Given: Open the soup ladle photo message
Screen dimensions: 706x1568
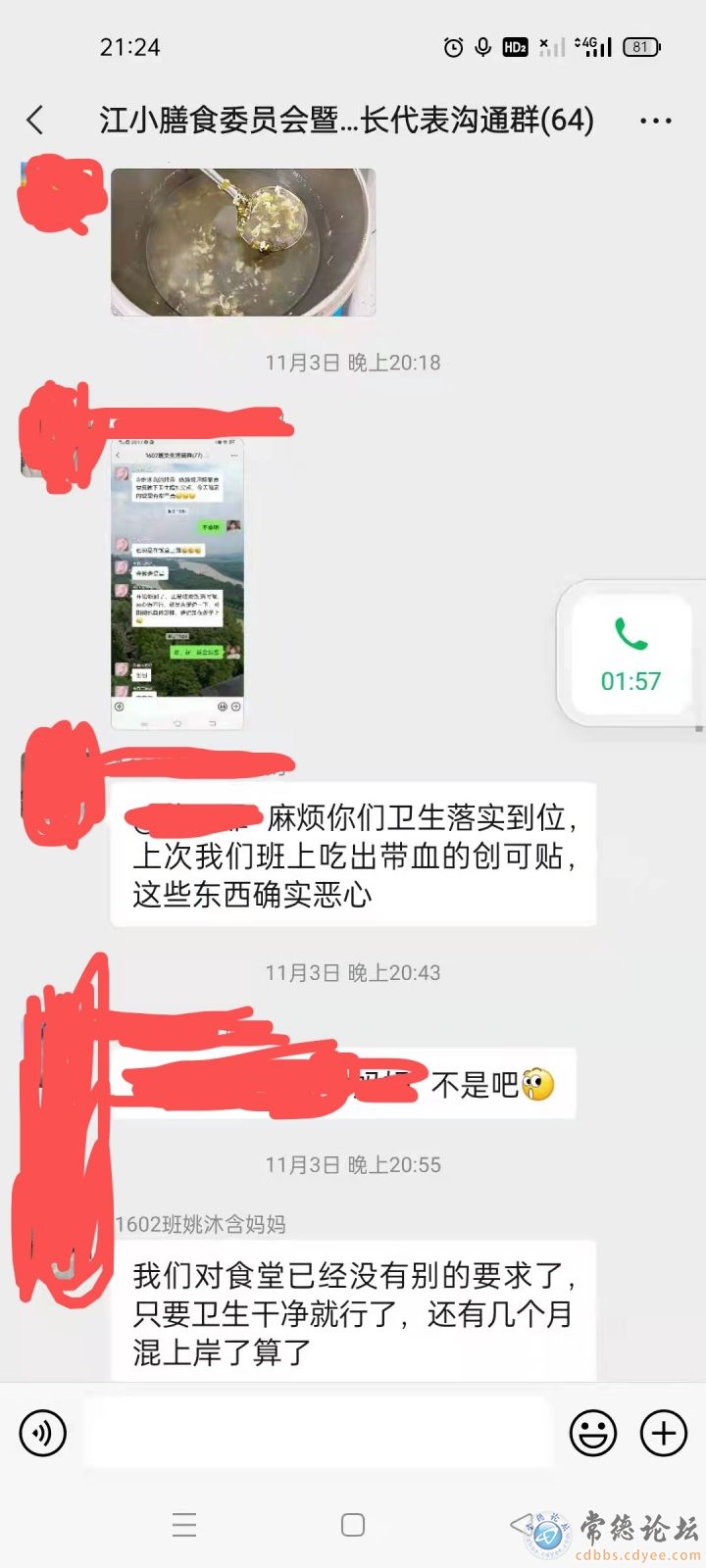Looking at the screenshot, I should coord(242,242).
